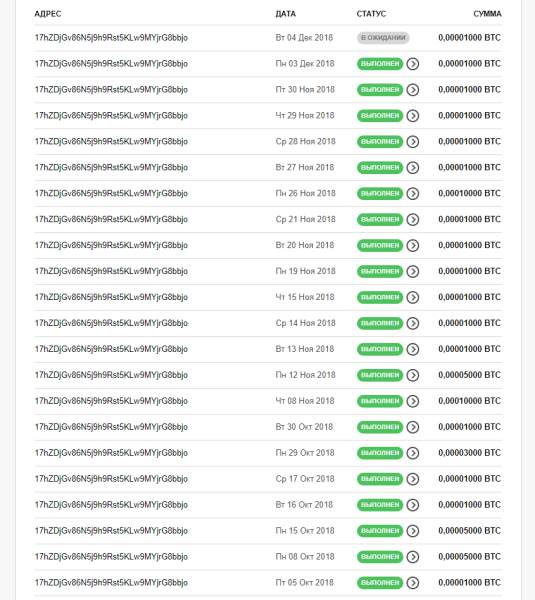Screen dimensions: 535x600
Task: View transaction arrow for Пн 29 Окт 2018
Action: (413, 453)
